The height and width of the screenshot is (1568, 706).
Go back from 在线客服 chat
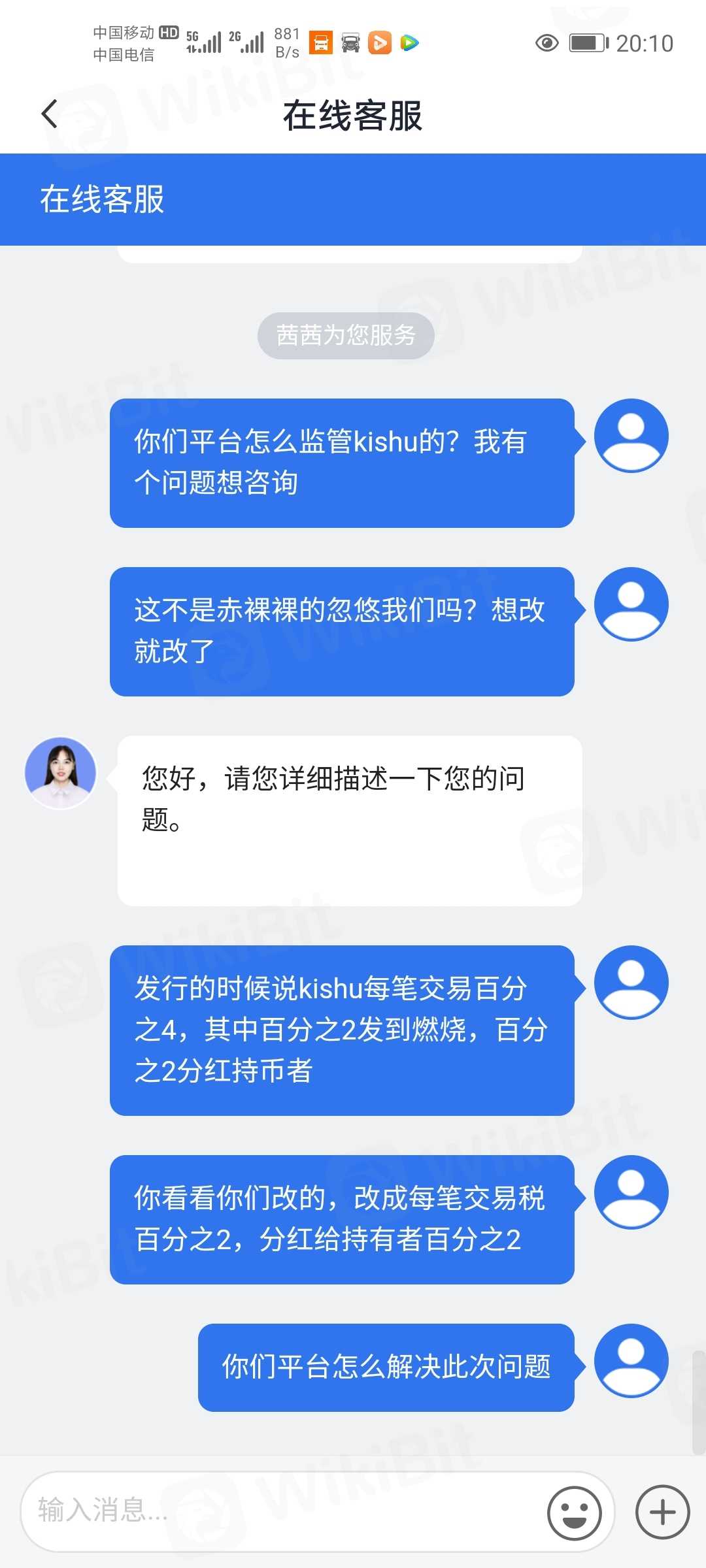tap(50, 114)
